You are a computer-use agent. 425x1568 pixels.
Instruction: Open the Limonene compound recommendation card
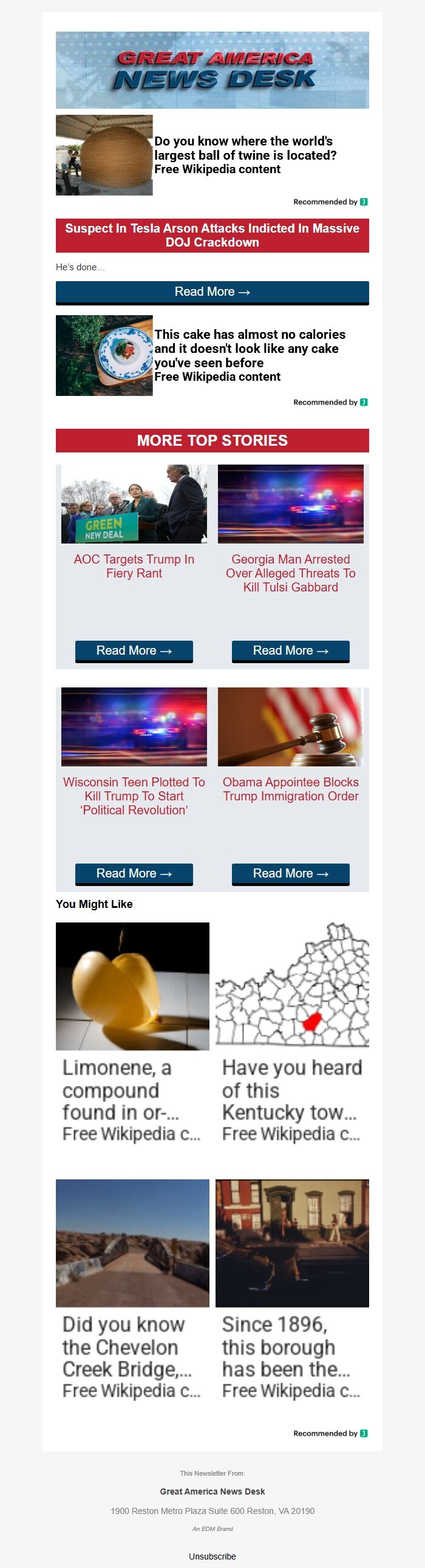(132, 1035)
